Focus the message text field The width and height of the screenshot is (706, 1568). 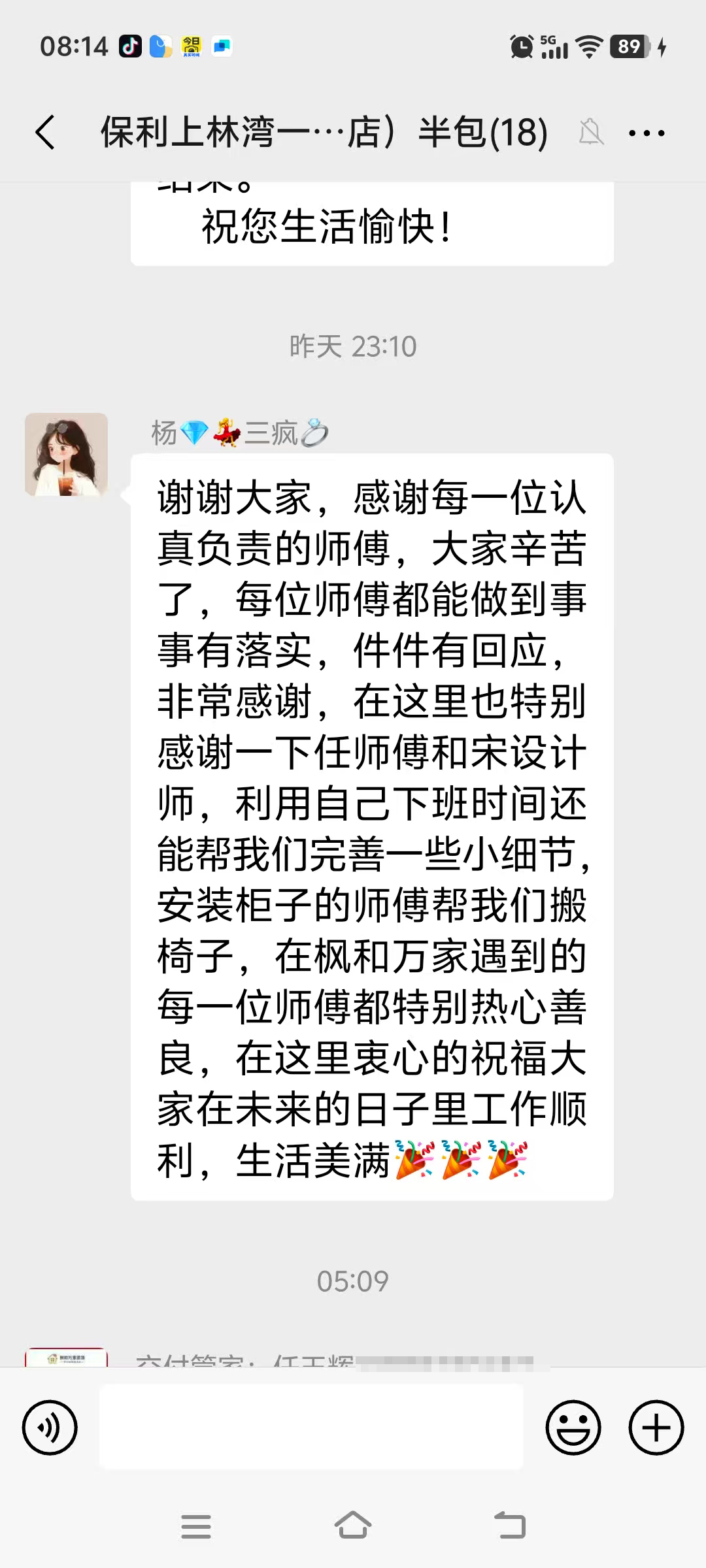click(311, 1428)
